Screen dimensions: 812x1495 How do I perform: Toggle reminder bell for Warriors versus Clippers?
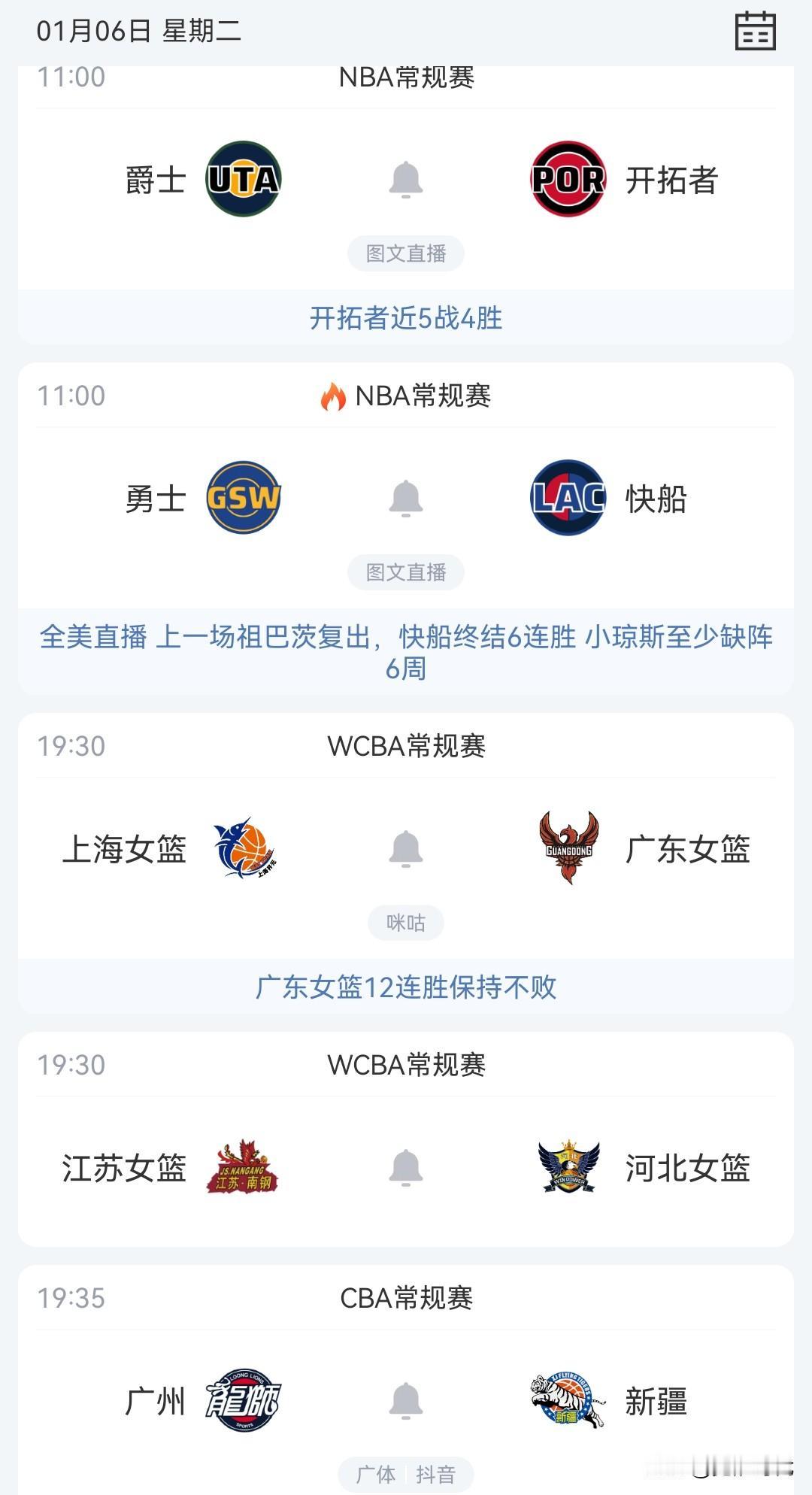coord(406,499)
